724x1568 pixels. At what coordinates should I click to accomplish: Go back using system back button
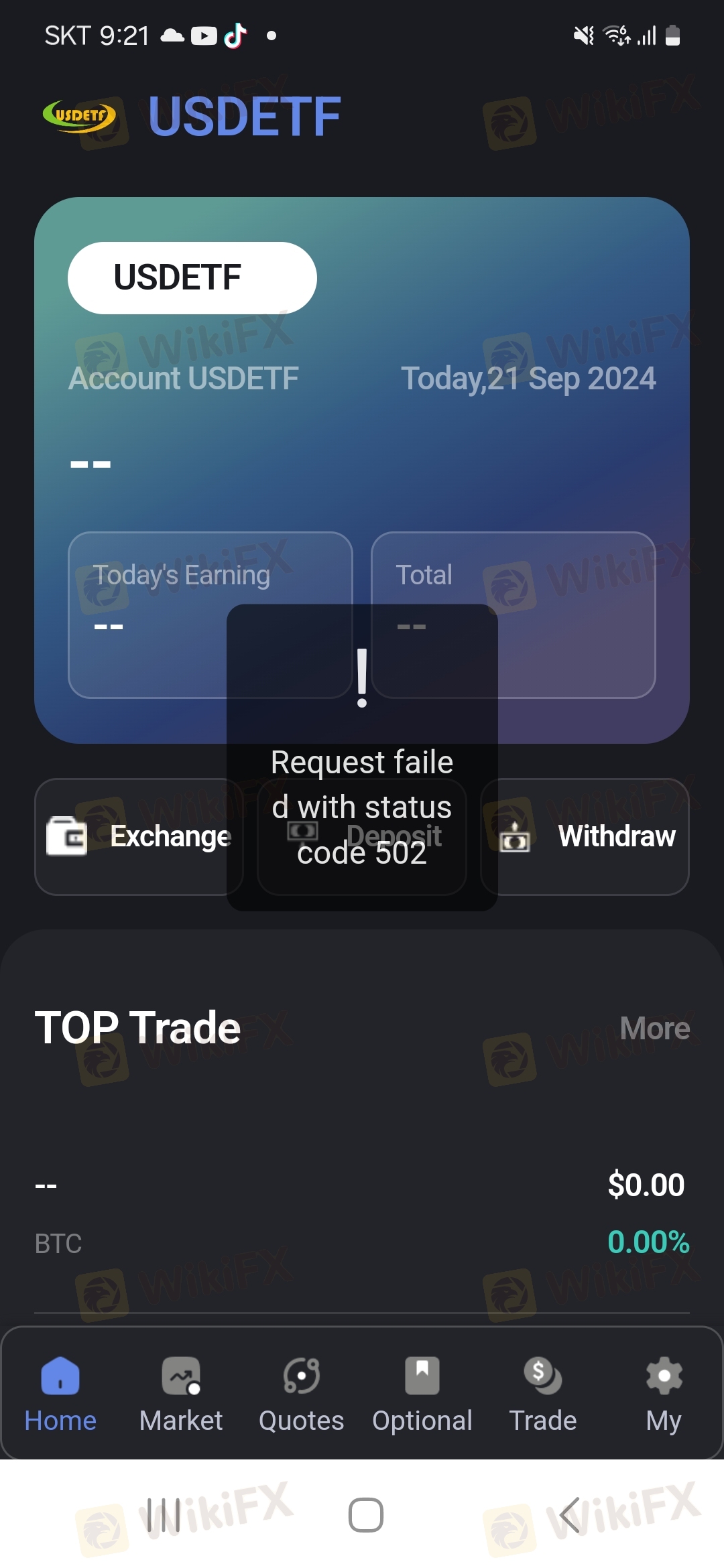pyautogui.click(x=570, y=1515)
